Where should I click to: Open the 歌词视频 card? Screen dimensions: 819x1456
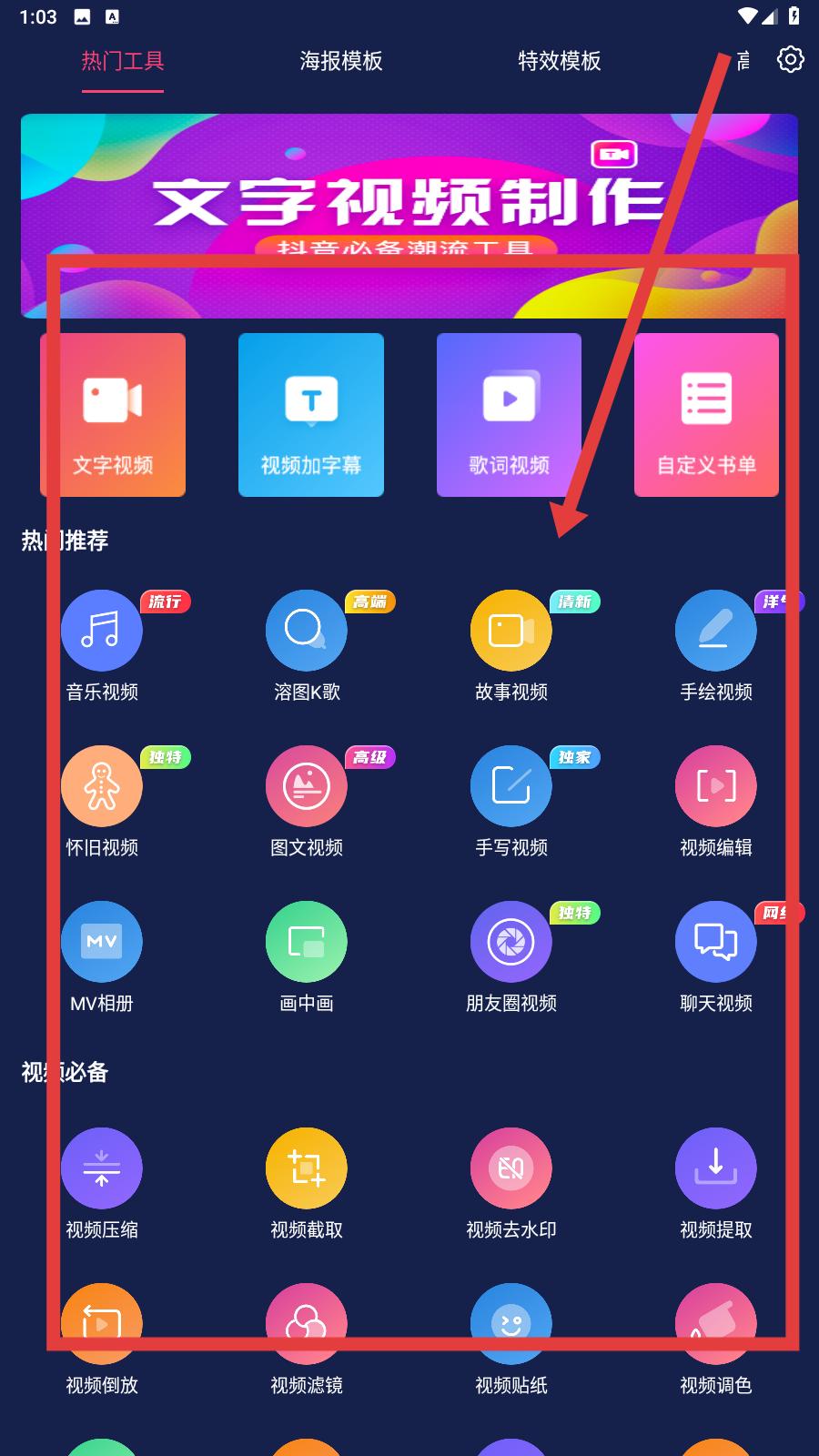pos(509,415)
